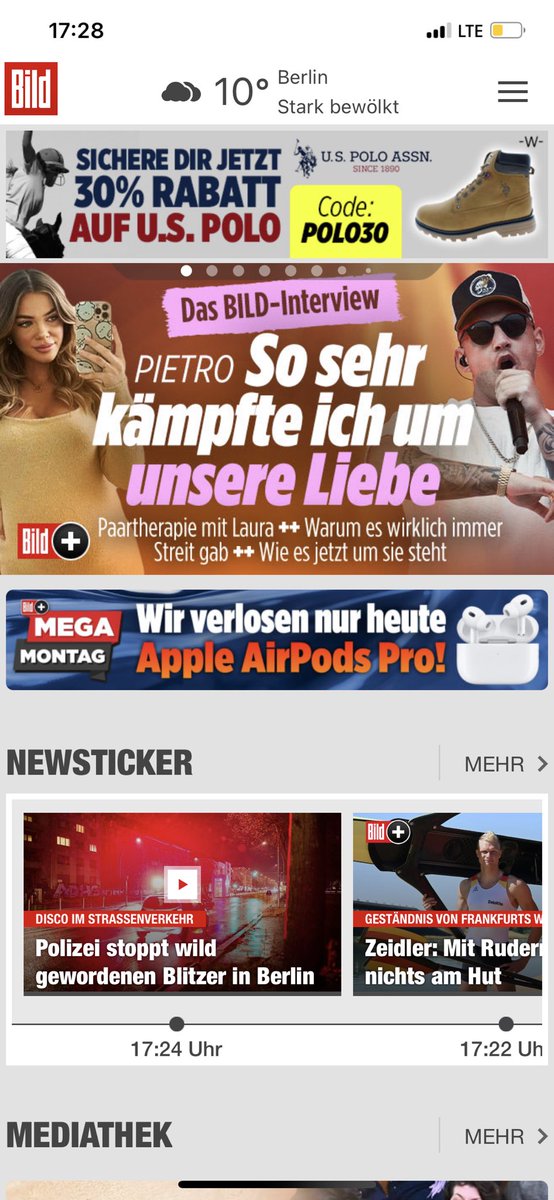Open the Zeidler Rudern article
This screenshot has width=554, height=1200.
point(450,904)
